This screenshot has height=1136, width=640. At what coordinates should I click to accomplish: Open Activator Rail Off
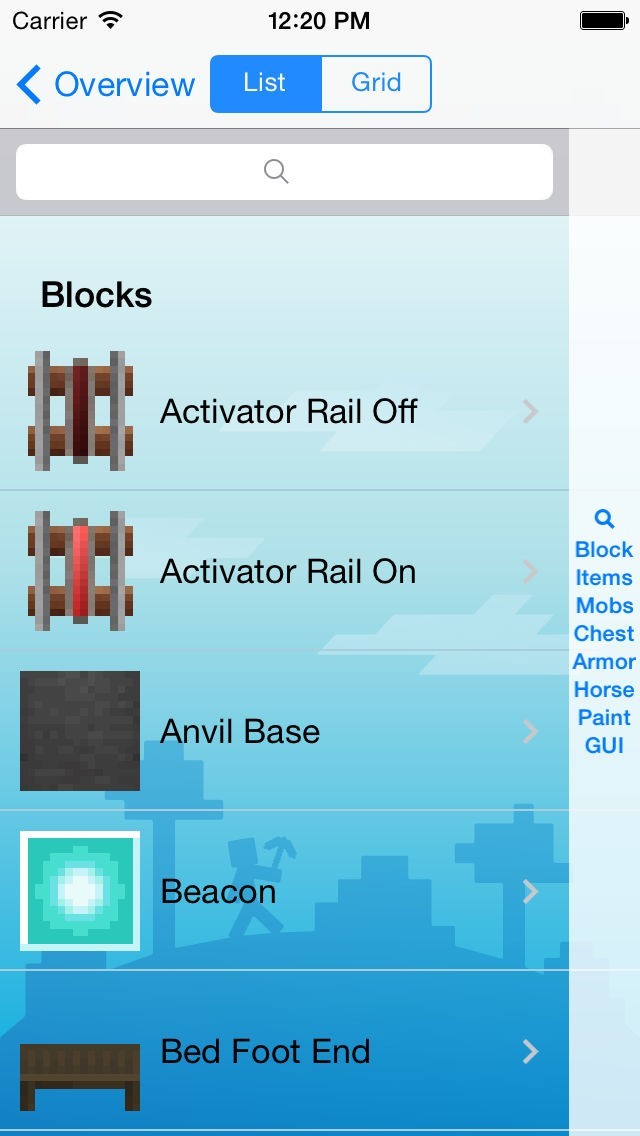(x=288, y=411)
